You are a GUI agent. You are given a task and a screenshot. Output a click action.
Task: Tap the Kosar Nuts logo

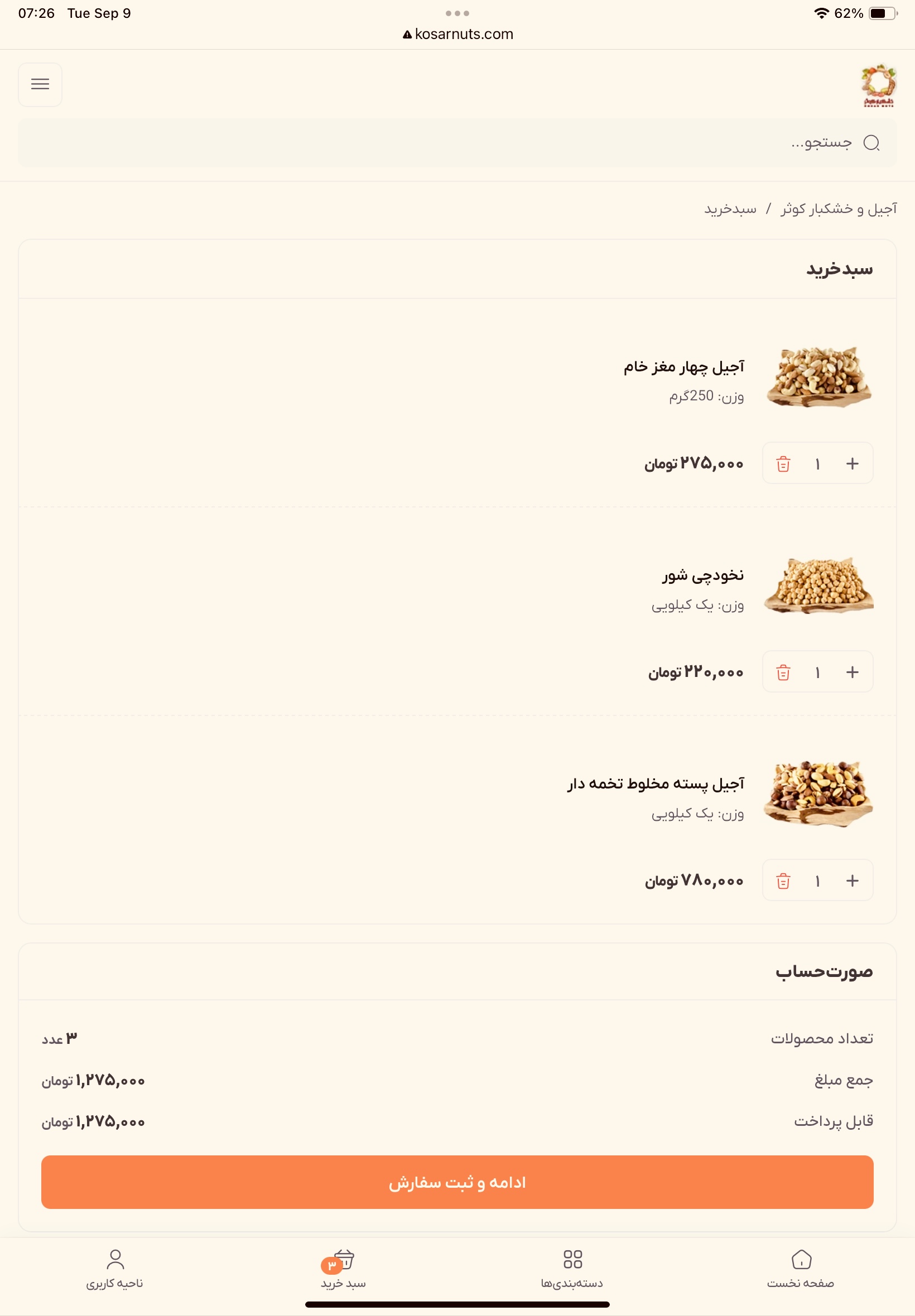878,85
